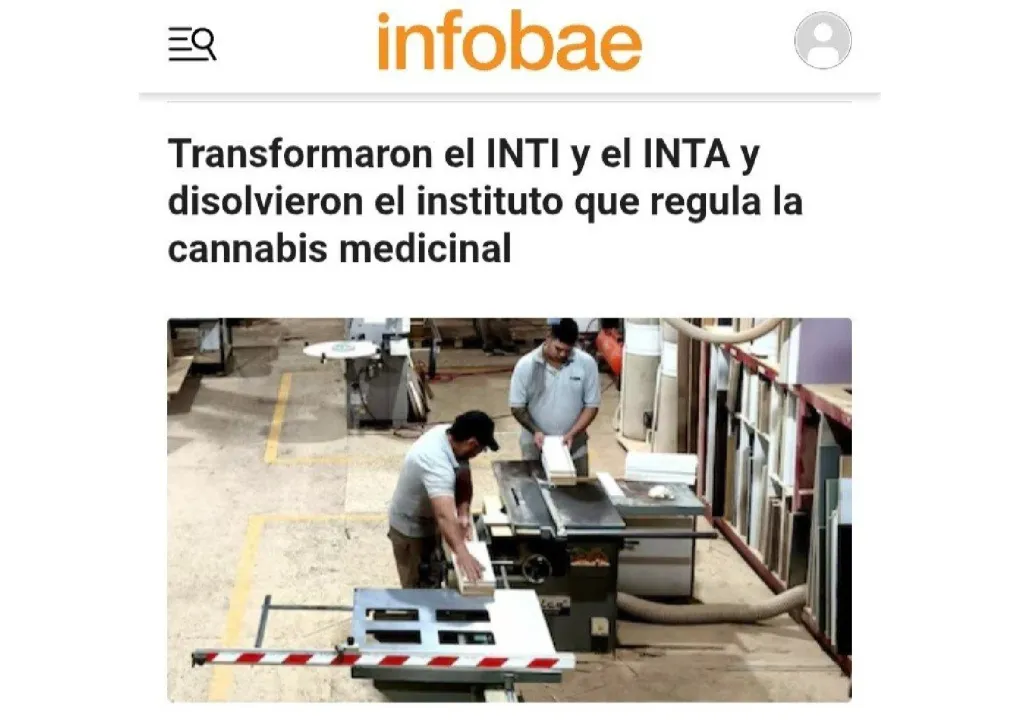Go to the infobae home page

click(x=509, y=42)
